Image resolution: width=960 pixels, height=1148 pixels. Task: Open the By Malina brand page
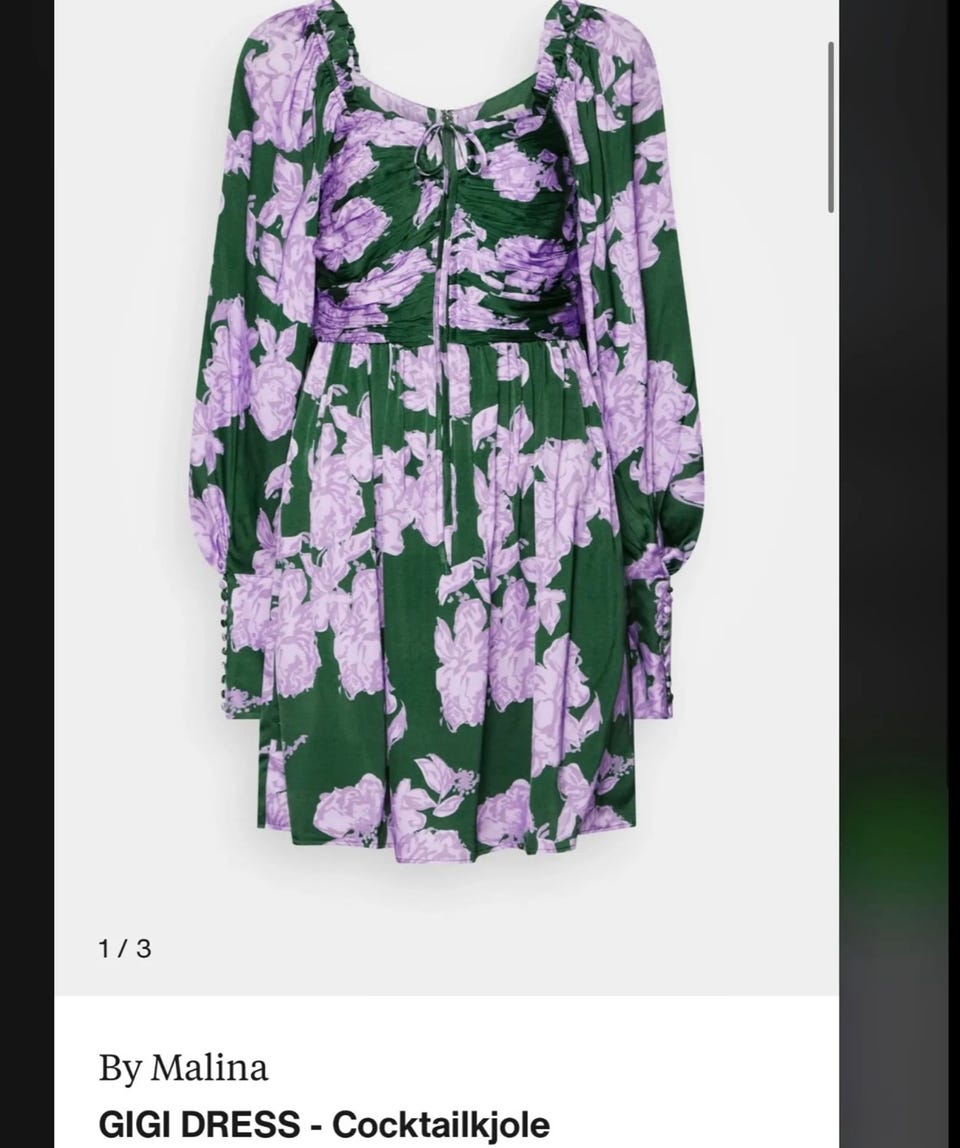183,1068
